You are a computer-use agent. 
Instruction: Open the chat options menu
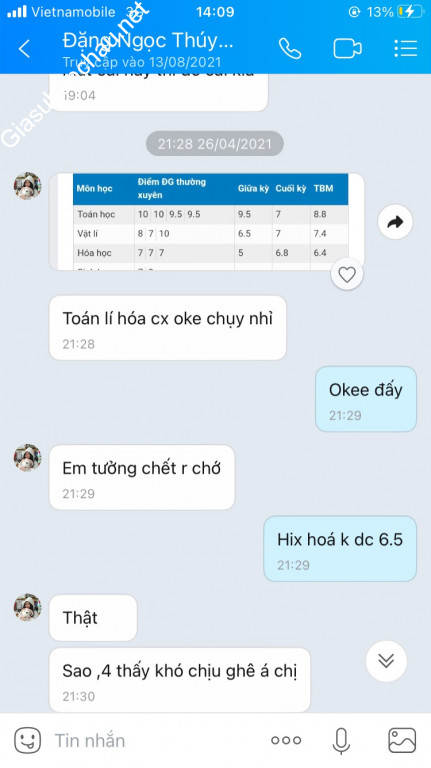(x=406, y=48)
